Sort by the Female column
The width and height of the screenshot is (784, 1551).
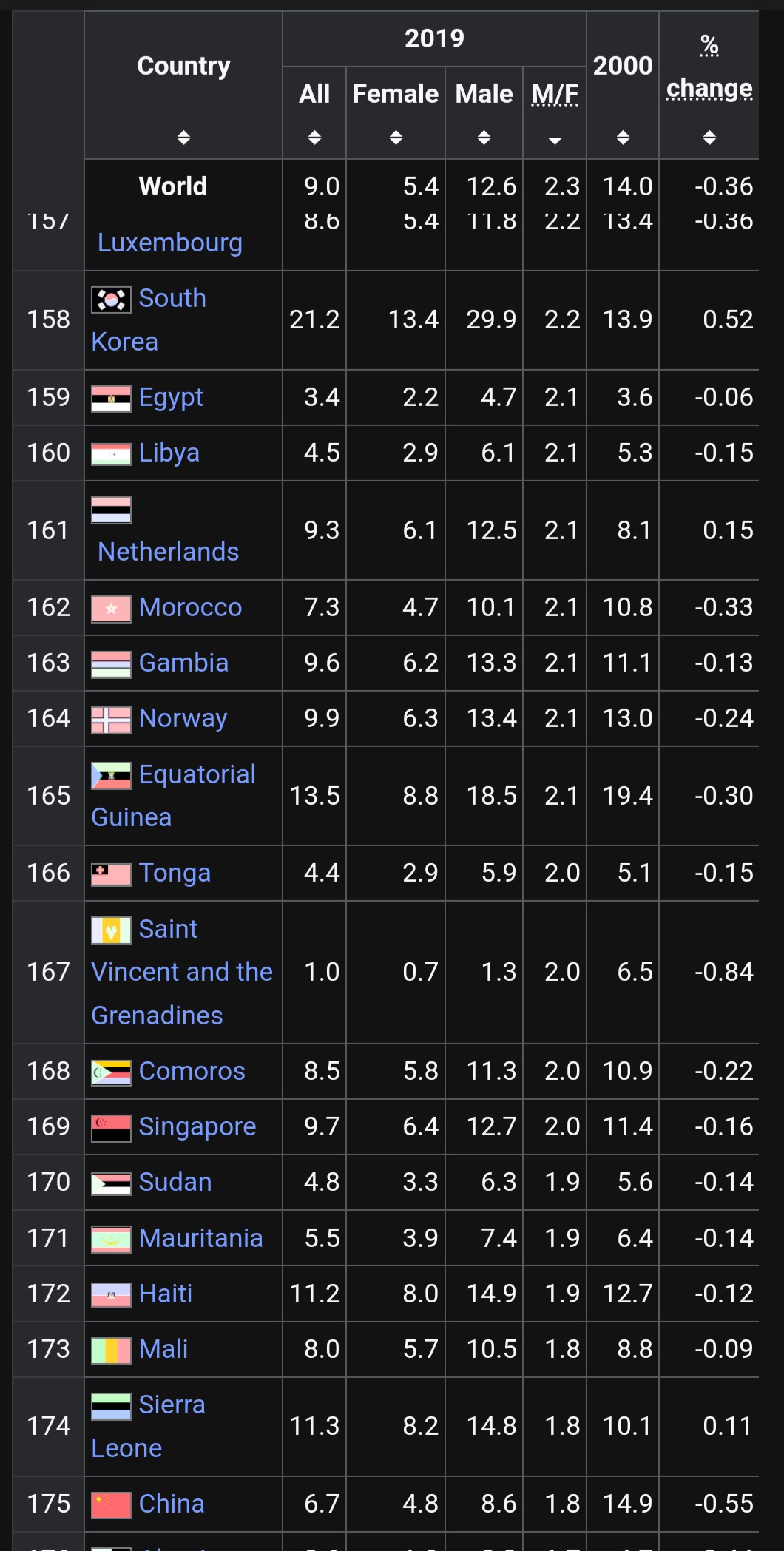[x=396, y=138]
